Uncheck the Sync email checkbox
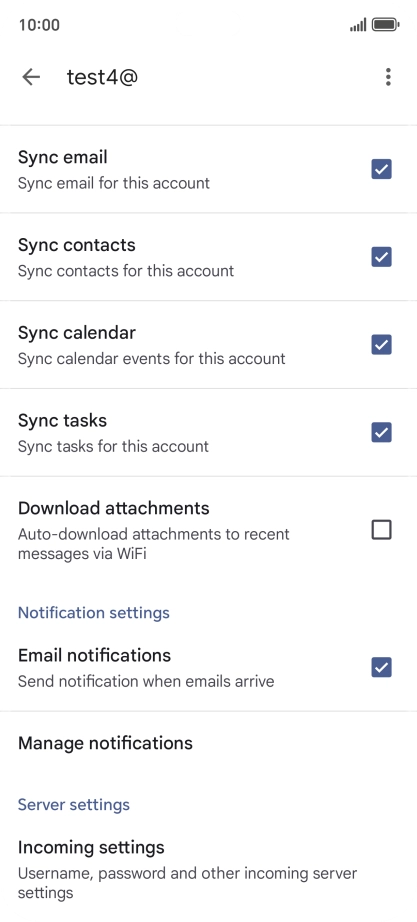Image resolution: width=417 pixels, height=922 pixels. point(381,169)
